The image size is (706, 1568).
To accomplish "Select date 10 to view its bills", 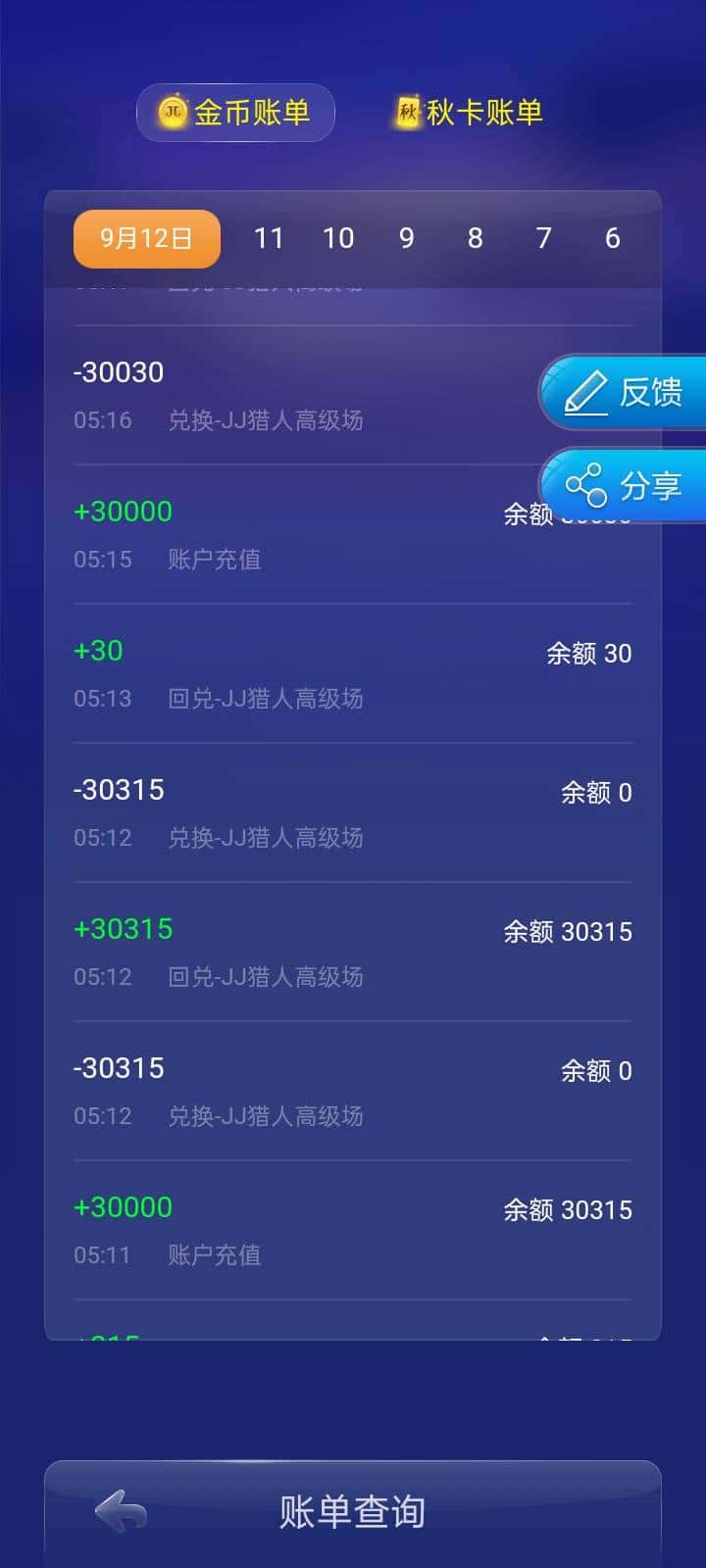I will point(338,238).
